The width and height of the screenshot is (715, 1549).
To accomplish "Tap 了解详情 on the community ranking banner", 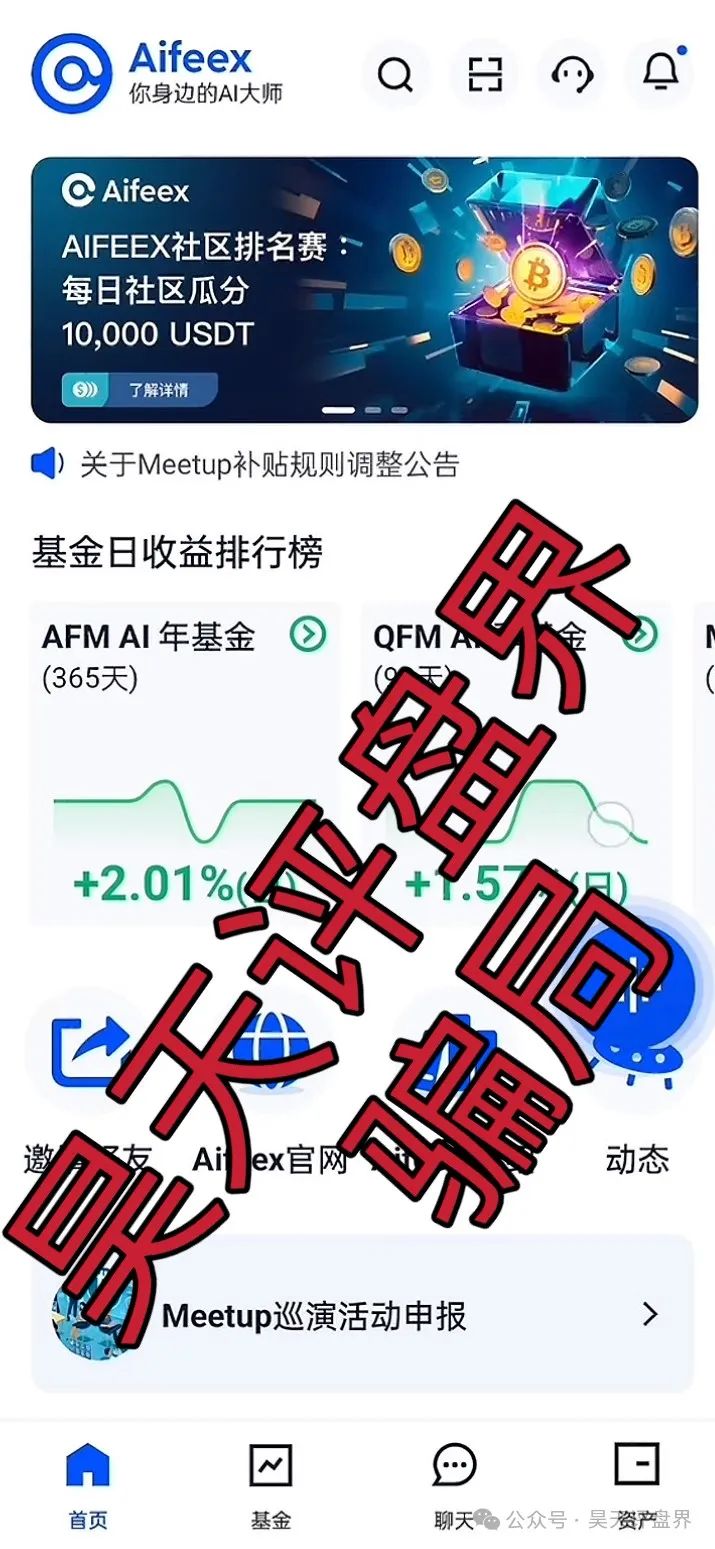I will pos(140,390).
